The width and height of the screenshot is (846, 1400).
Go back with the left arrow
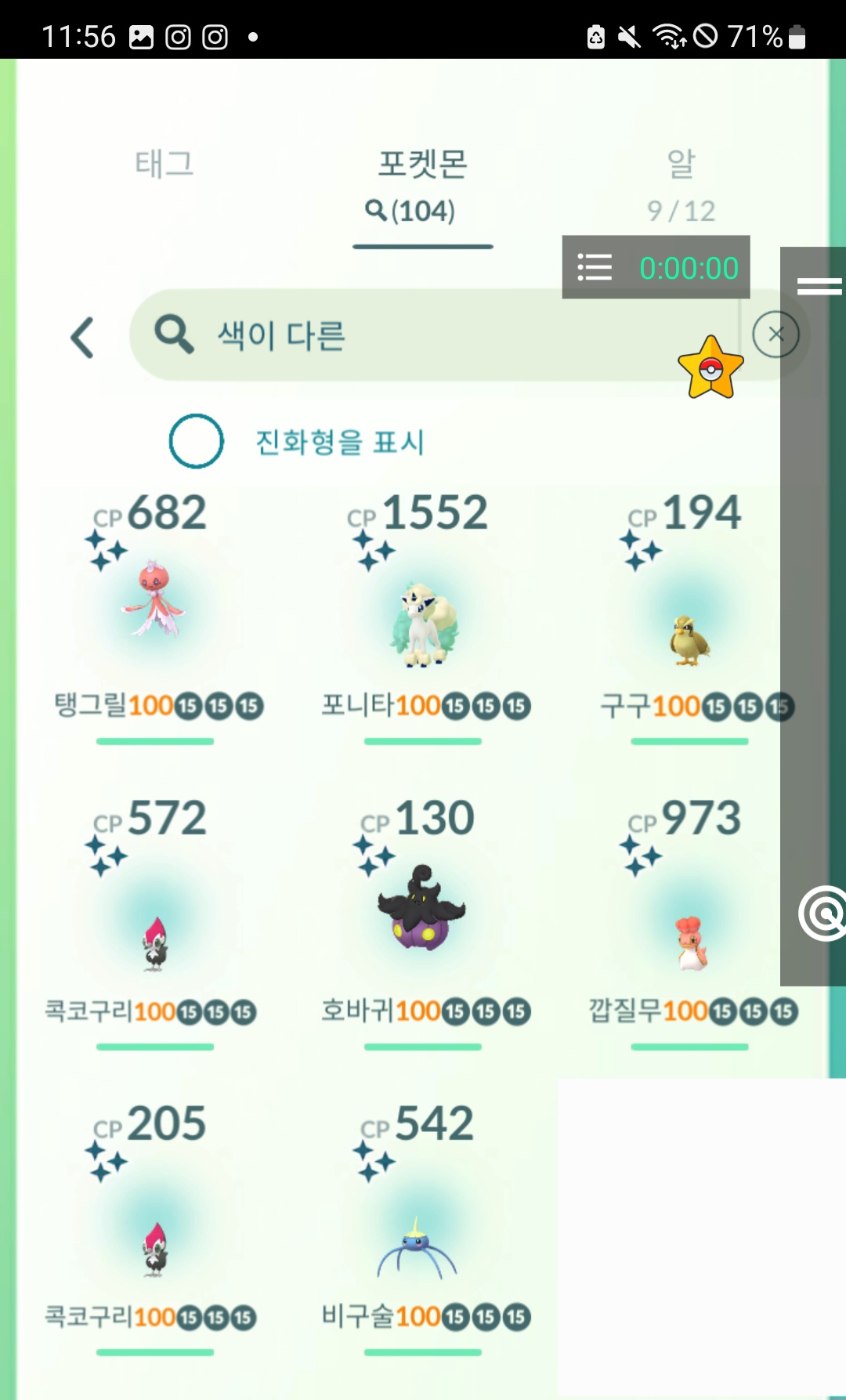83,338
